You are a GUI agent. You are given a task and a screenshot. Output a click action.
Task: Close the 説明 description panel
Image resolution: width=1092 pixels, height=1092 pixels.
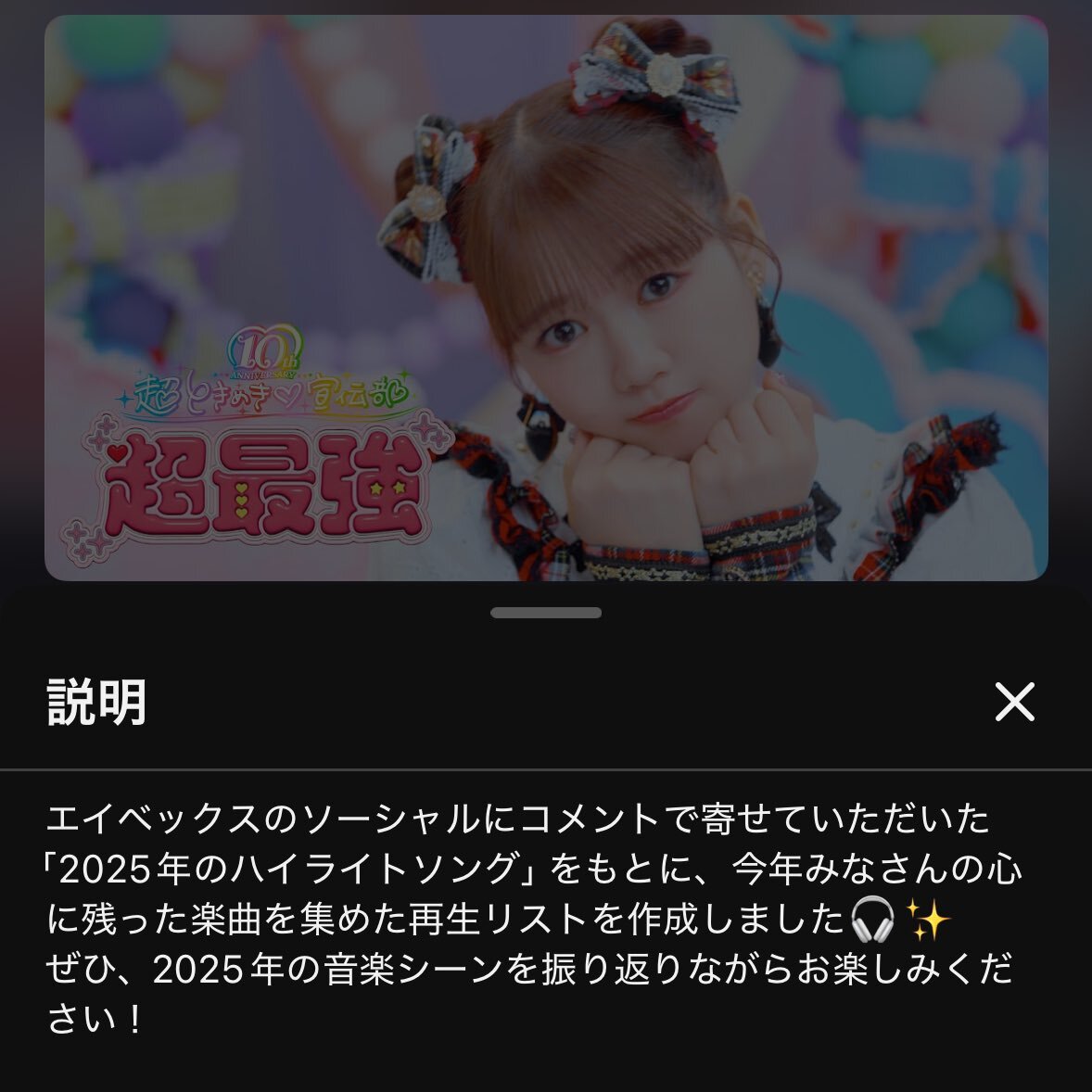[1014, 702]
